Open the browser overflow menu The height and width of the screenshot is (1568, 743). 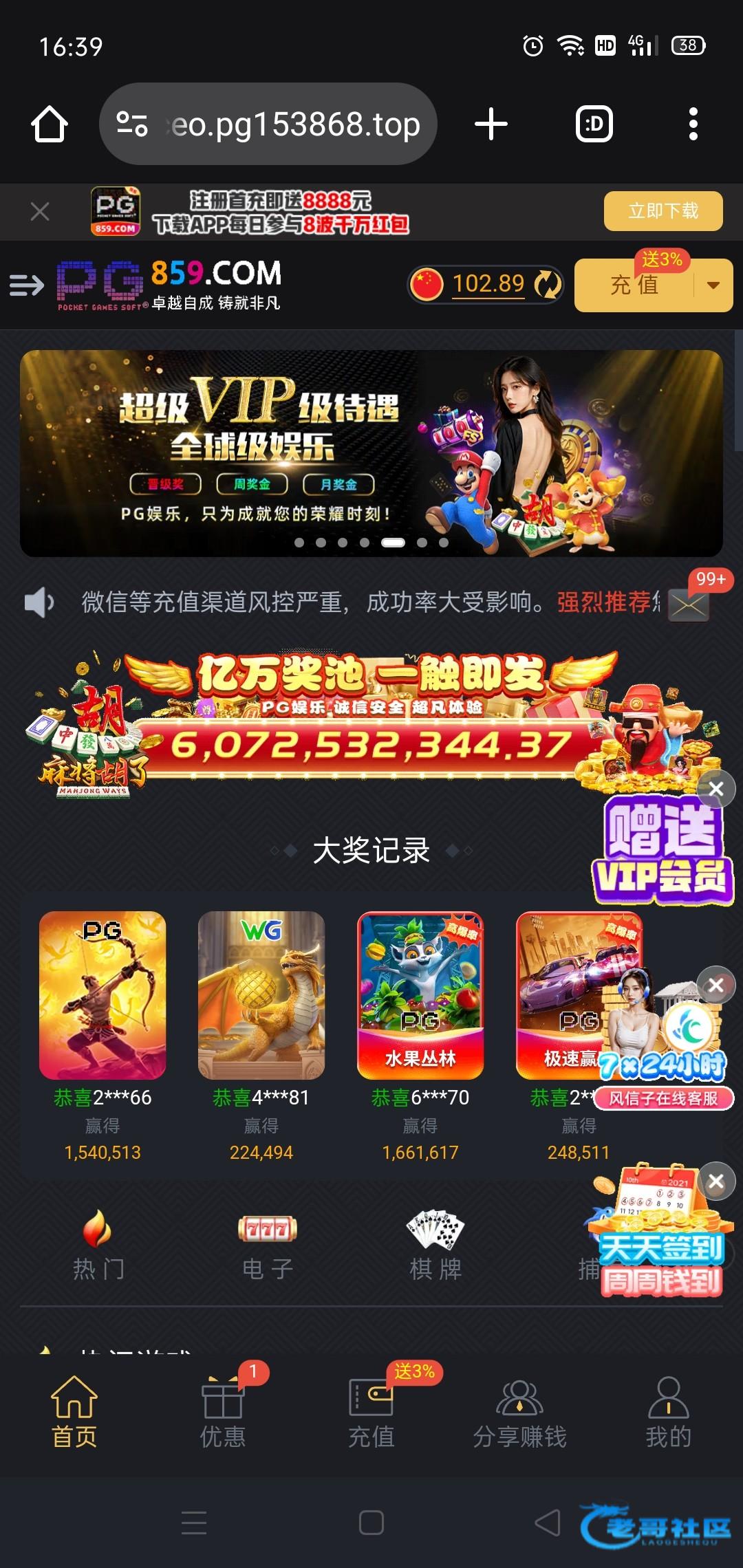click(x=693, y=124)
